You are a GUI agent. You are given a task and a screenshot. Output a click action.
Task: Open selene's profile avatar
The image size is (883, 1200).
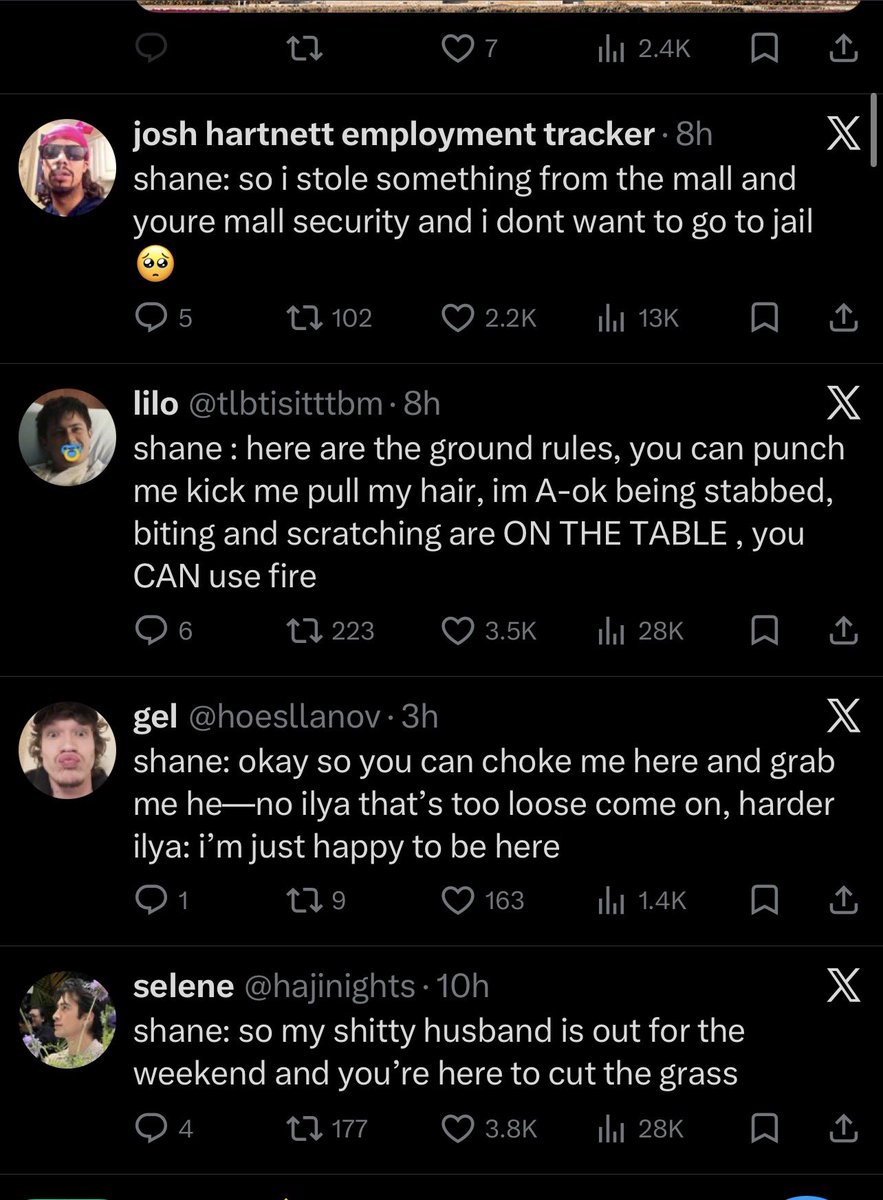click(68, 1018)
